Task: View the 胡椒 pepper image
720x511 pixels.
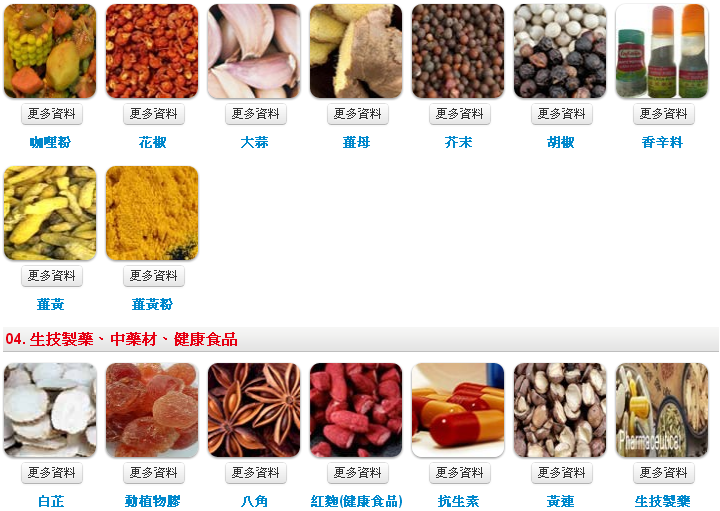Action: [560, 51]
